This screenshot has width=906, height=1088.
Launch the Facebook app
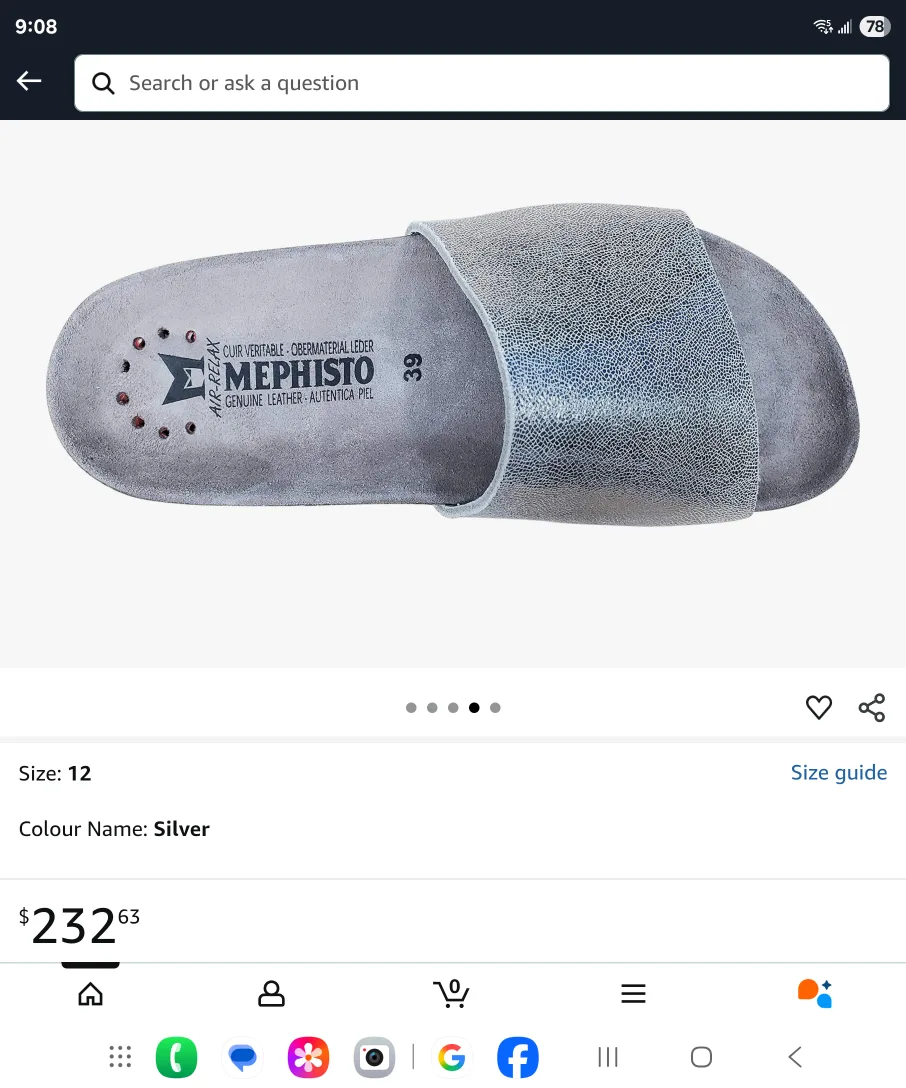(x=517, y=1056)
